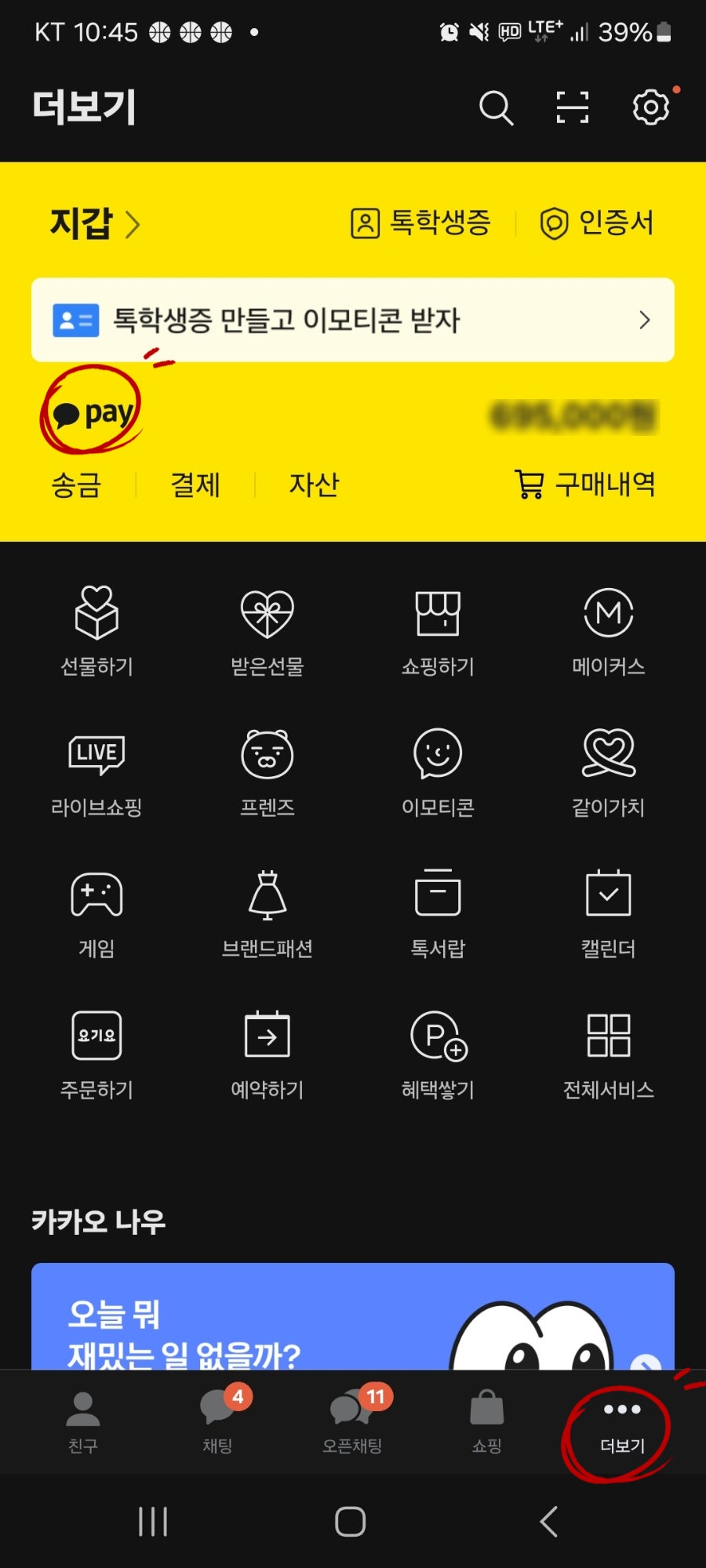Open 톡학생증 student ID
The height and width of the screenshot is (1568, 706).
(420, 223)
